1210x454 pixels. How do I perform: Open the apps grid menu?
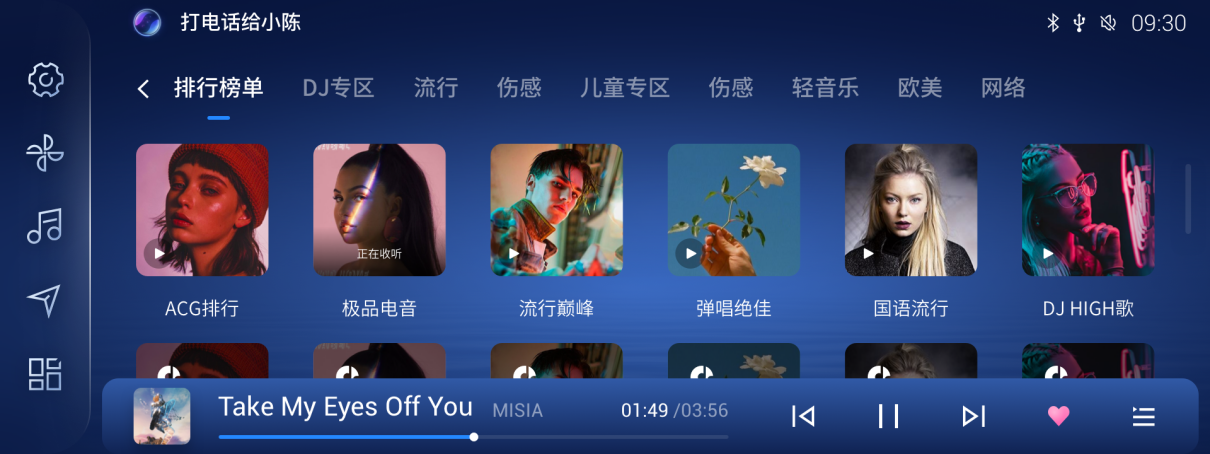tap(45, 373)
